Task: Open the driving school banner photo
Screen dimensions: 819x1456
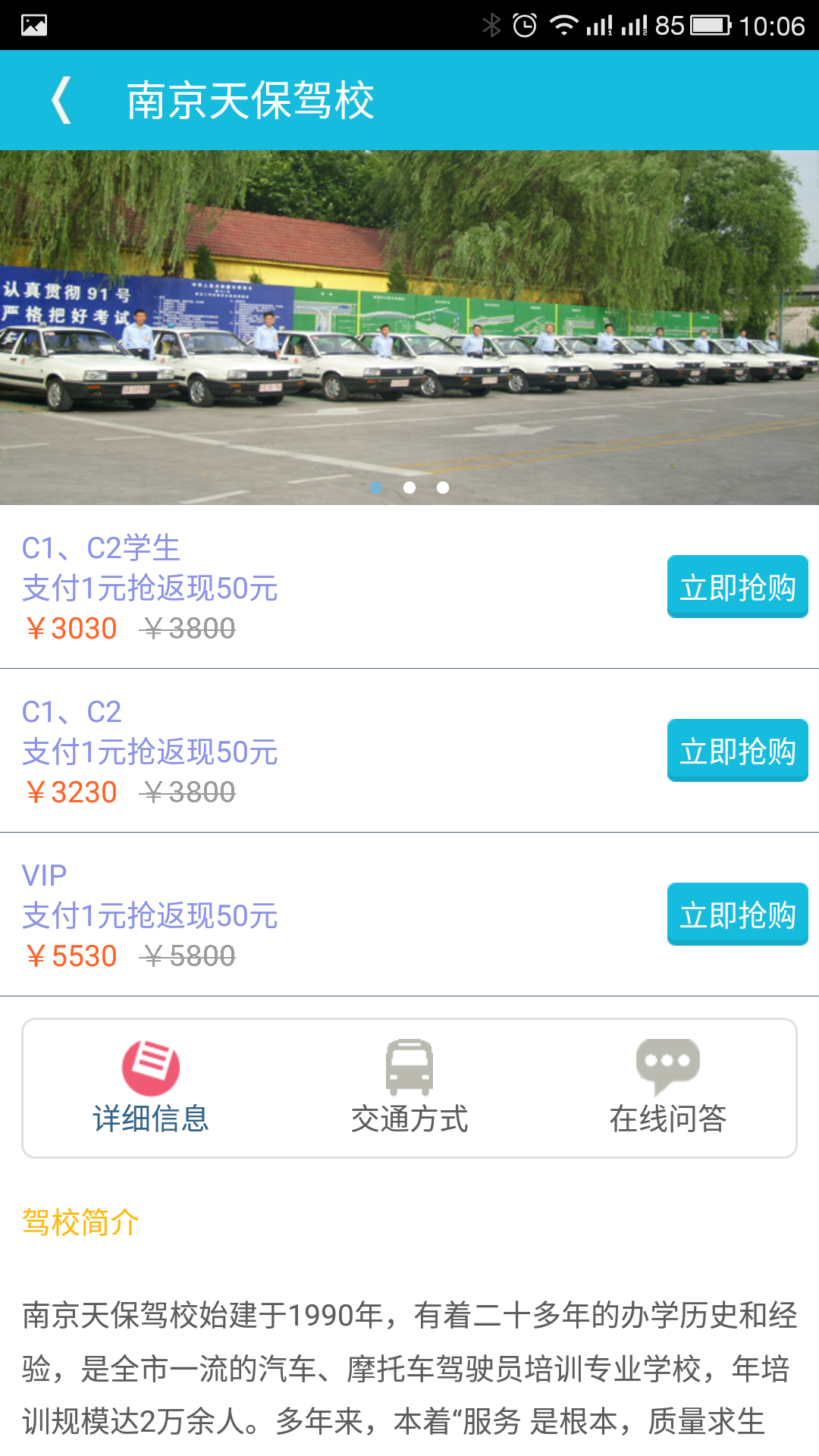Action: (409, 328)
